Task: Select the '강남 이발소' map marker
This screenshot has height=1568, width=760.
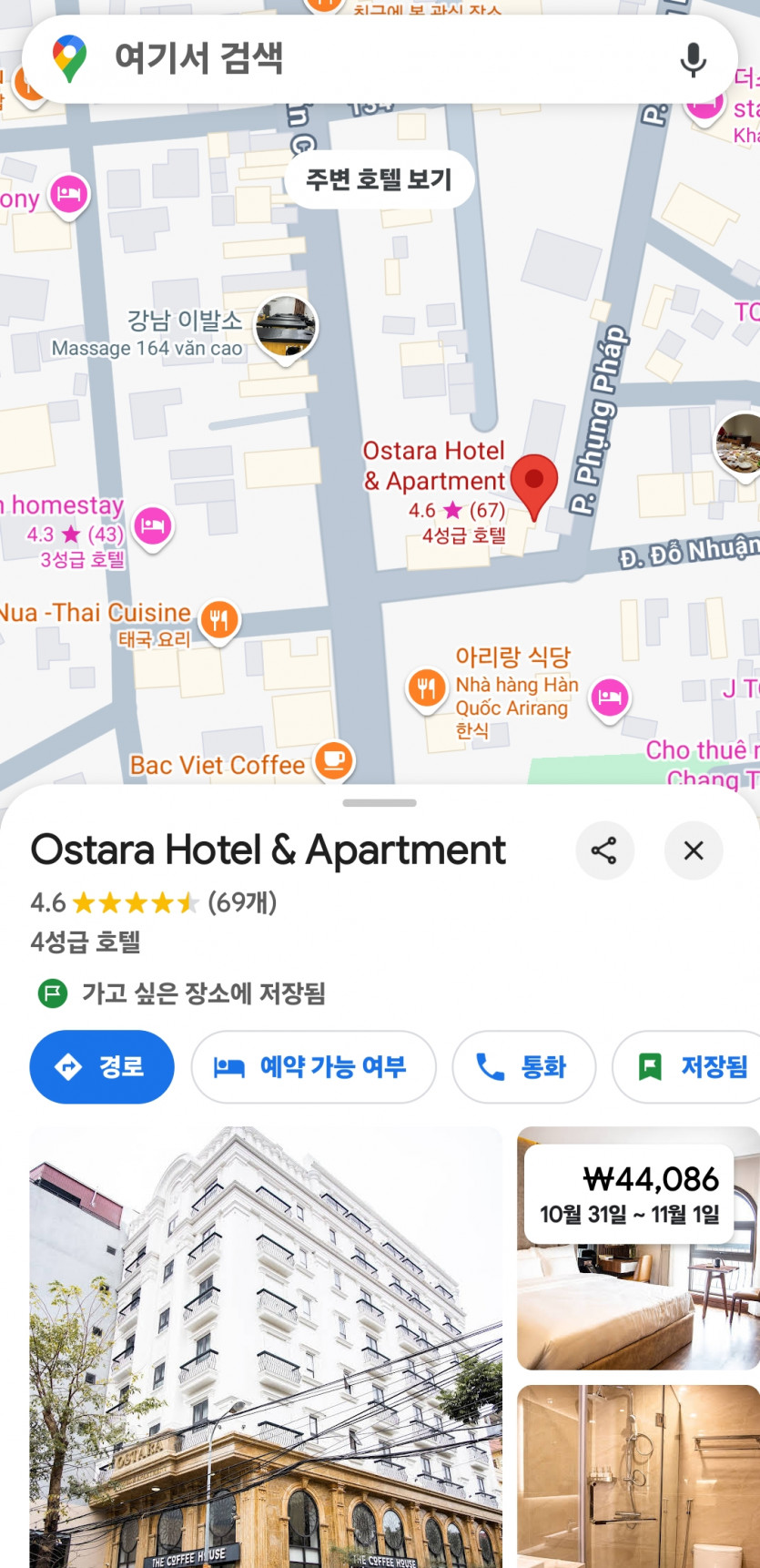Action: pos(286,327)
